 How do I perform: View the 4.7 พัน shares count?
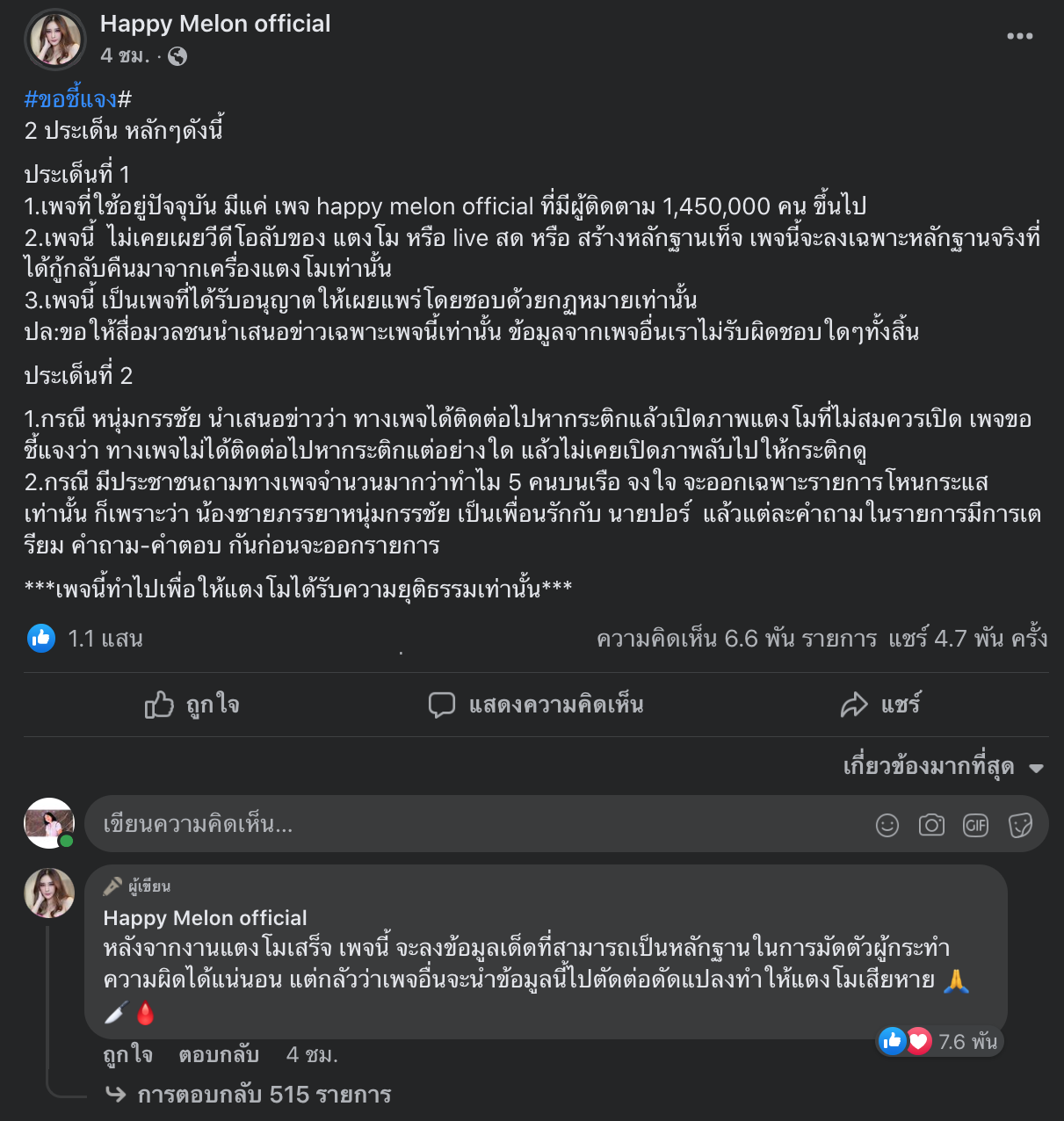point(967,639)
